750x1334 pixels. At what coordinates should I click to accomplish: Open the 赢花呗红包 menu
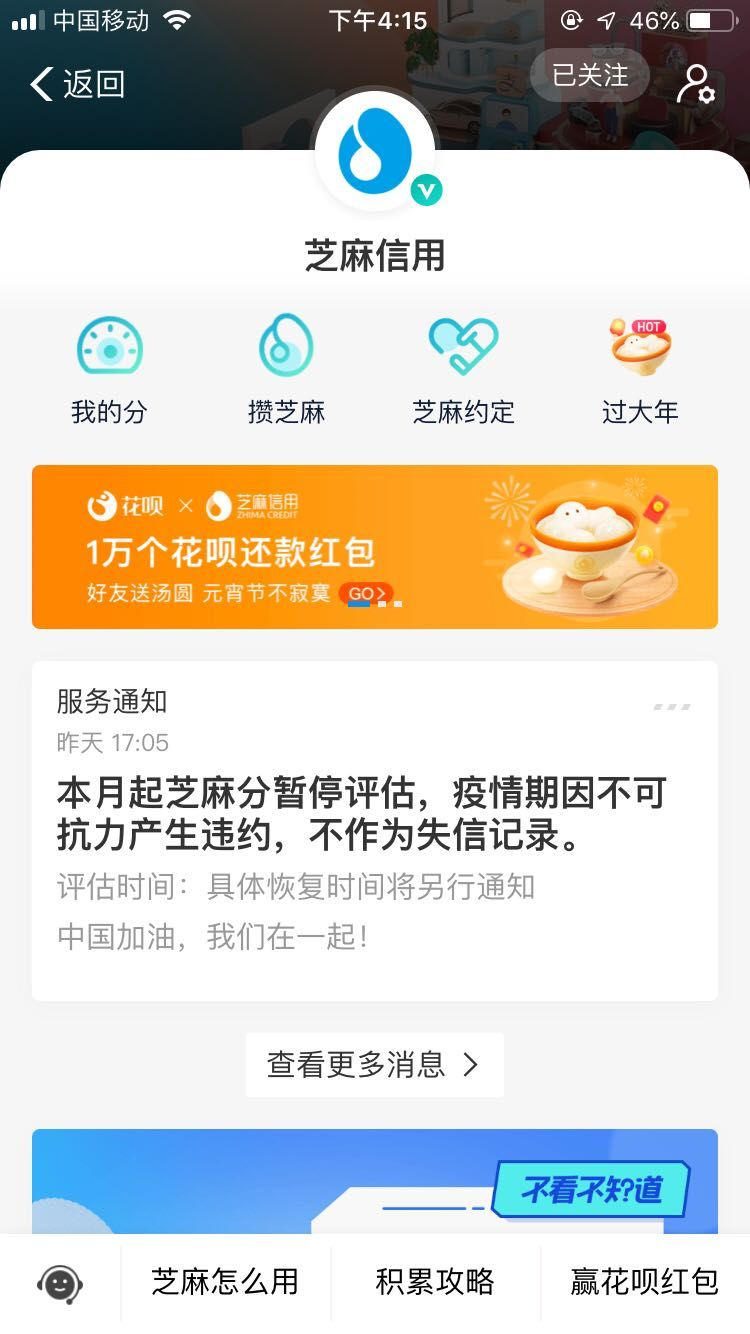click(645, 1282)
